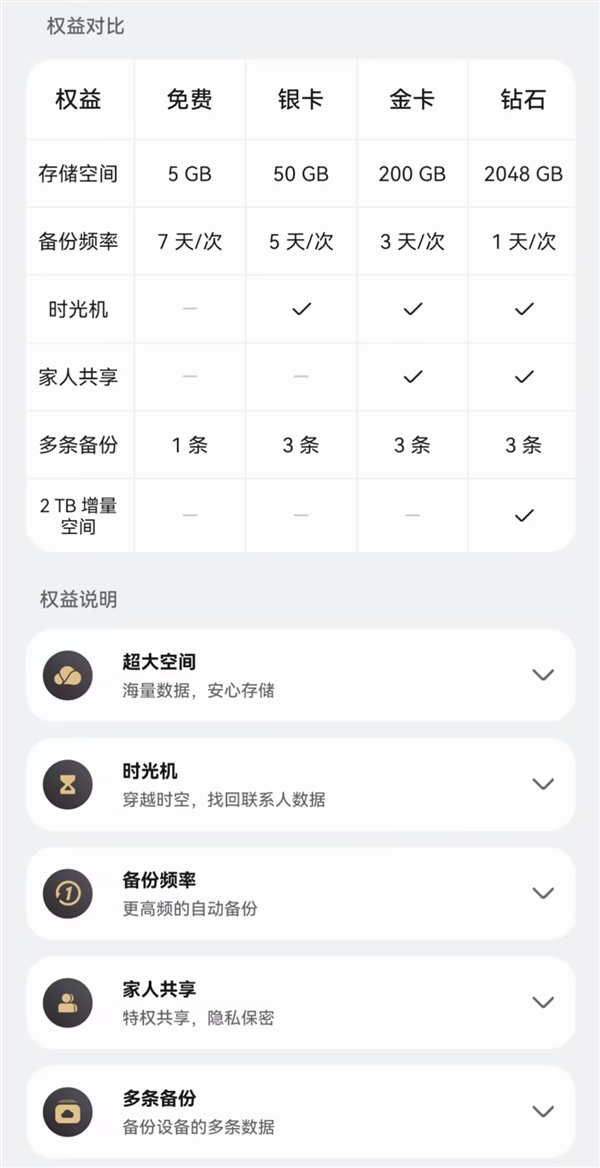Show details for 备份频率
This screenshot has width=600, height=1168.
tap(543, 893)
